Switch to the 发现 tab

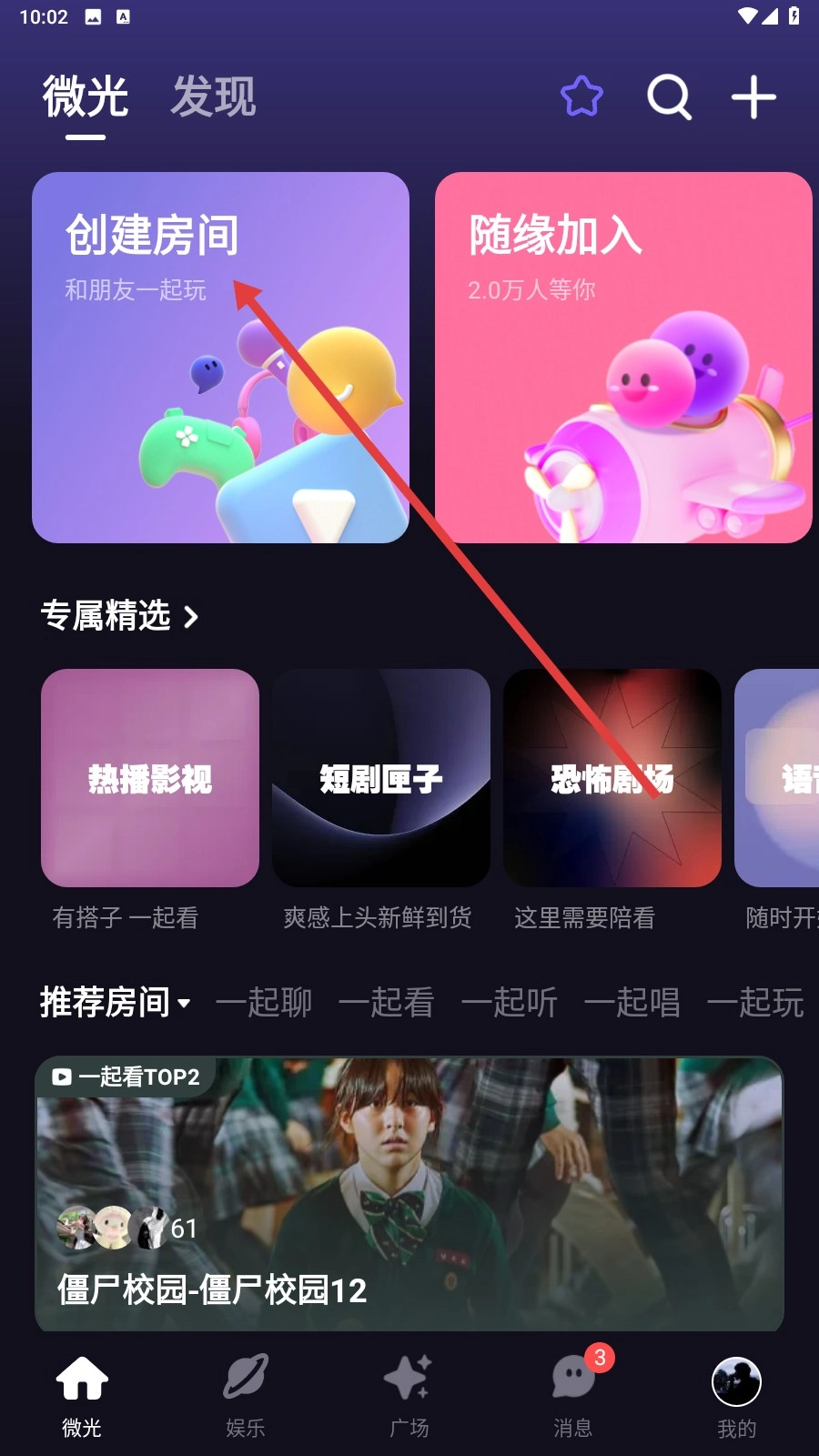pyautogui.click(x=213, y=96)
